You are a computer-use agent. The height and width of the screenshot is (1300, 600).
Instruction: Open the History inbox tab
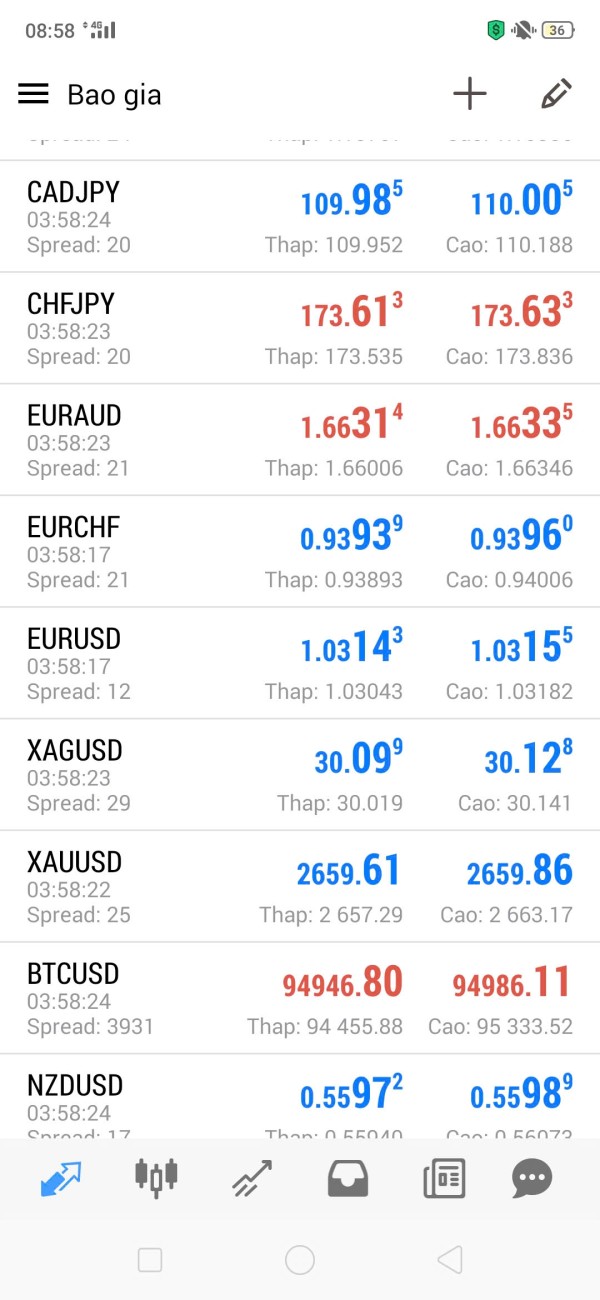tap(347, 1179)
